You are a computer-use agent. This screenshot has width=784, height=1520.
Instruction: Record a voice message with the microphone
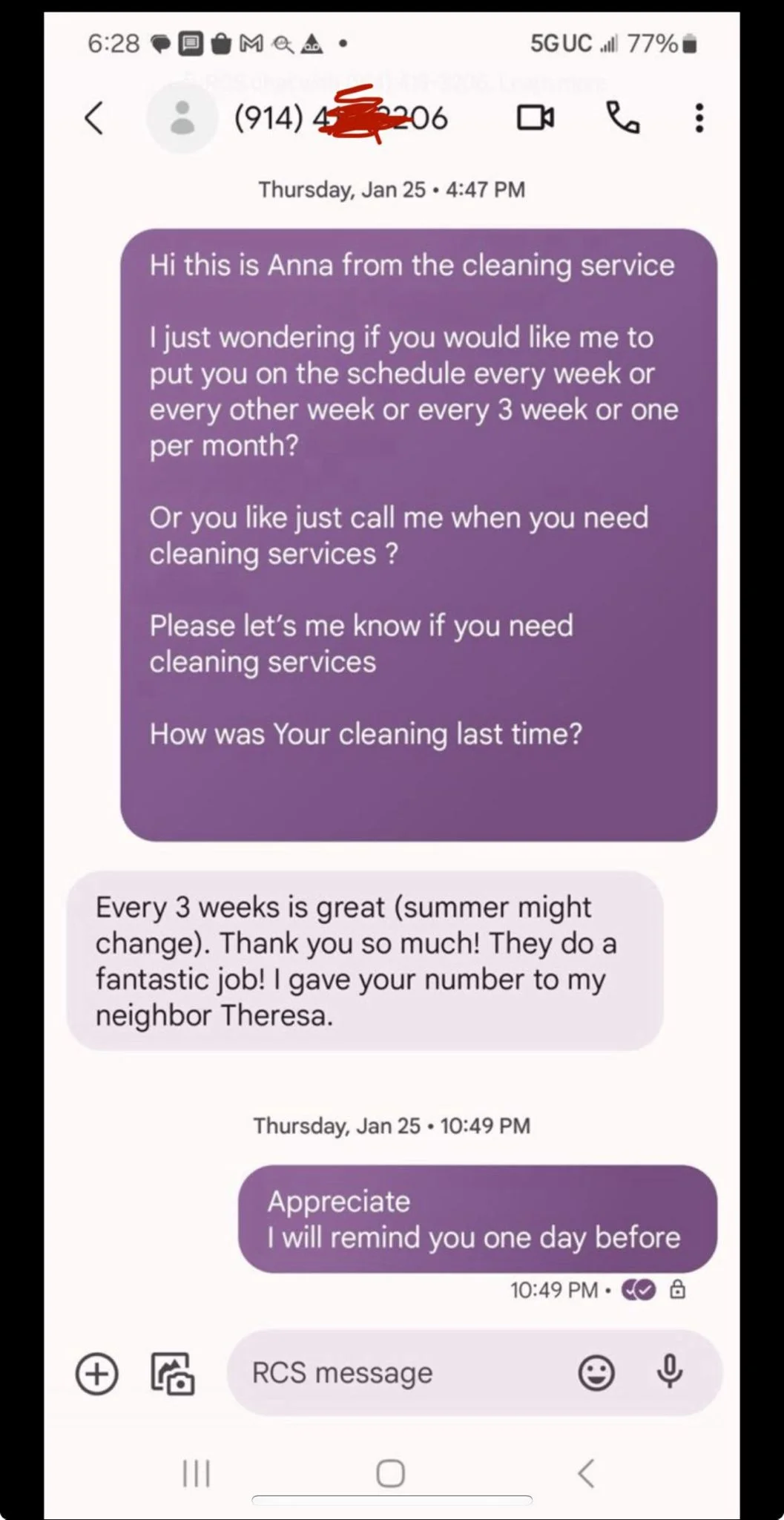(x=670, y=1372)
